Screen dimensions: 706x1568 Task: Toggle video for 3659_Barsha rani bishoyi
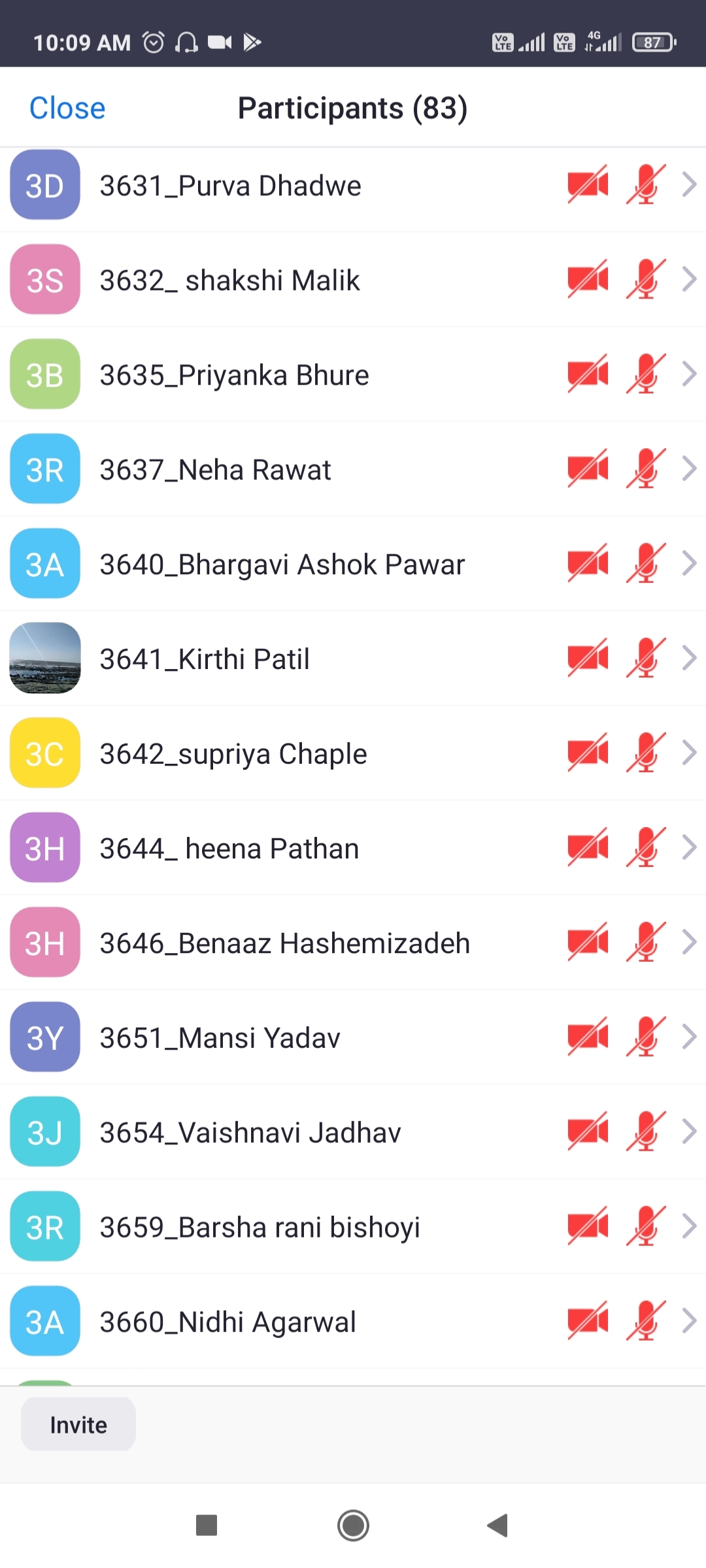point(587,1226)
